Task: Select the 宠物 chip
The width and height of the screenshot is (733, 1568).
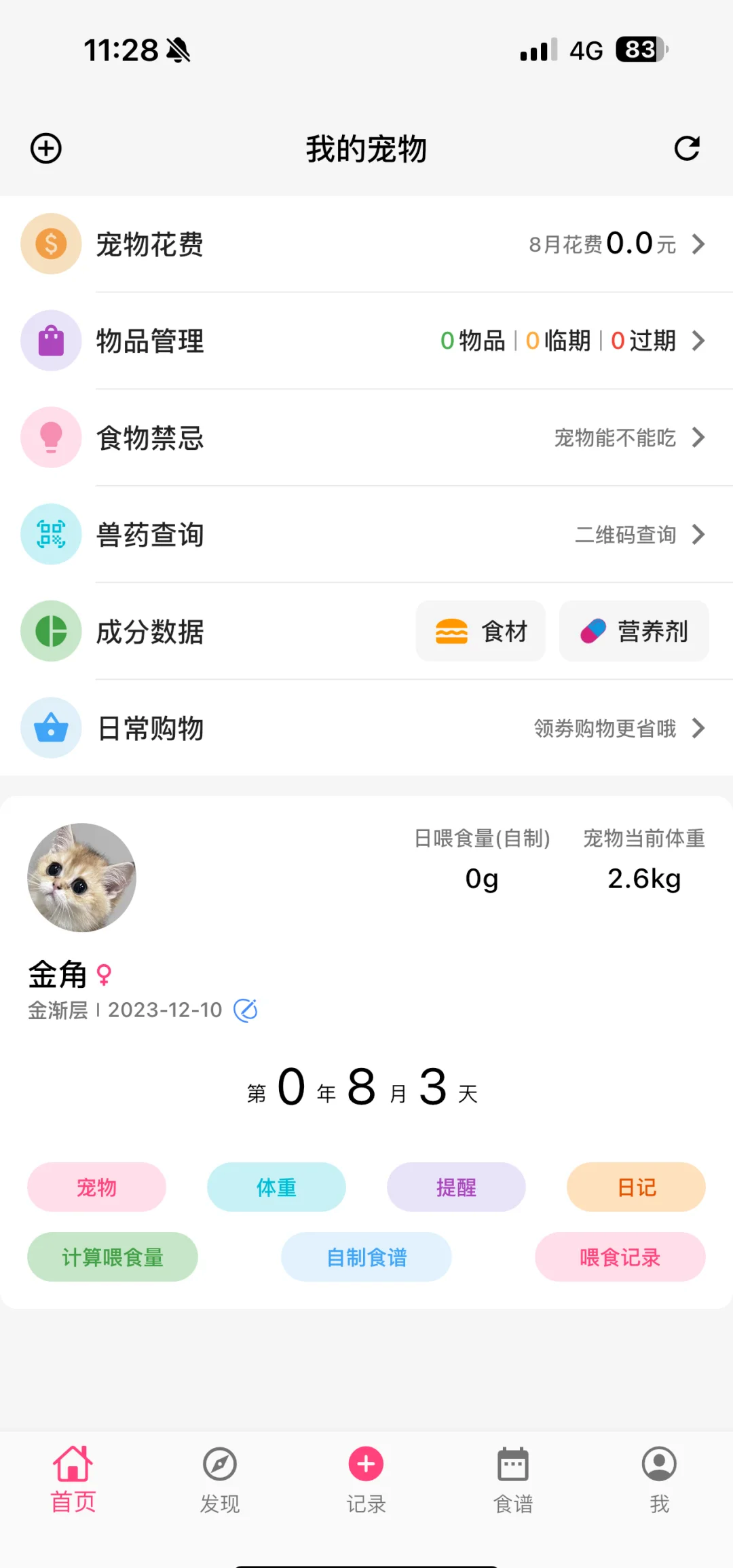Action: pos(96,1187)
